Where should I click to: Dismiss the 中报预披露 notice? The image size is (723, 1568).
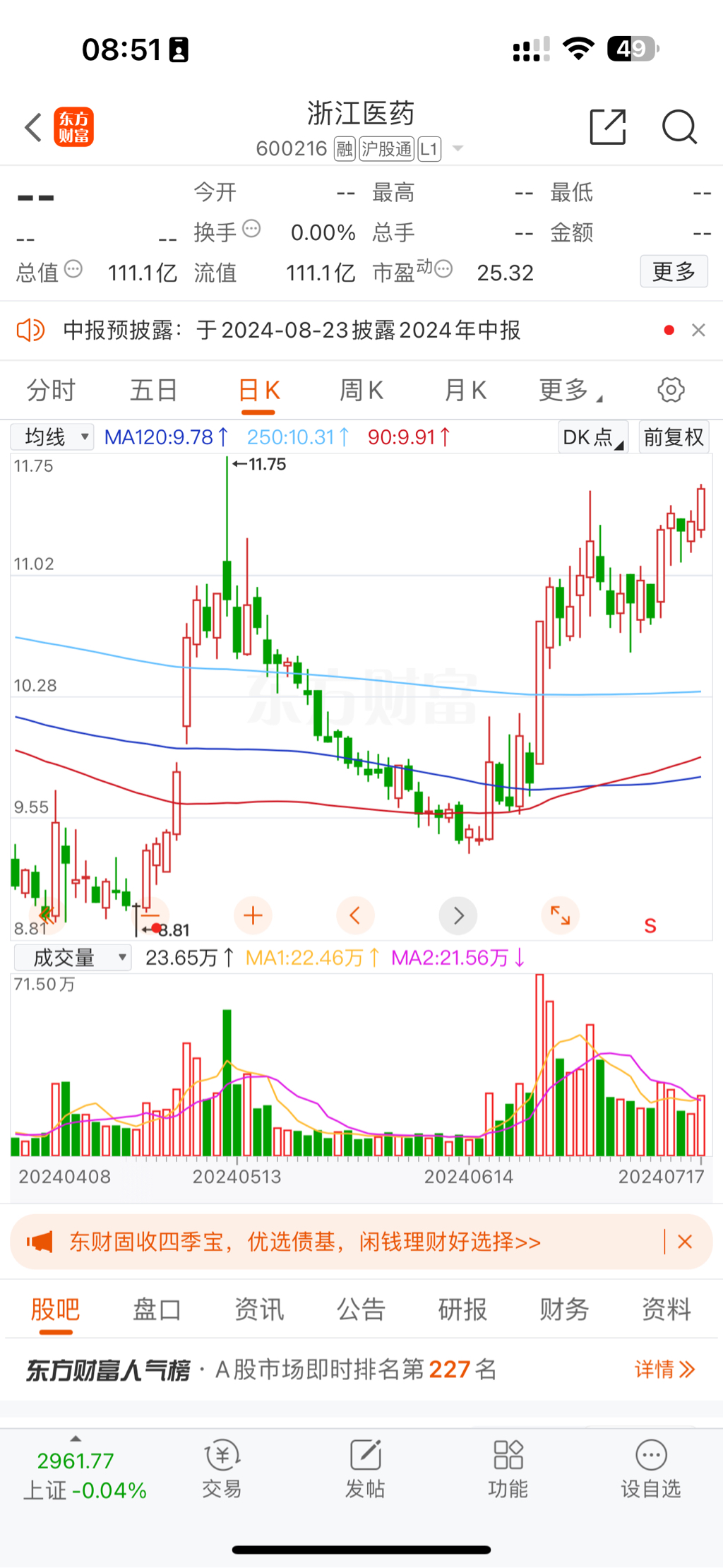click(x=698, y=331)
